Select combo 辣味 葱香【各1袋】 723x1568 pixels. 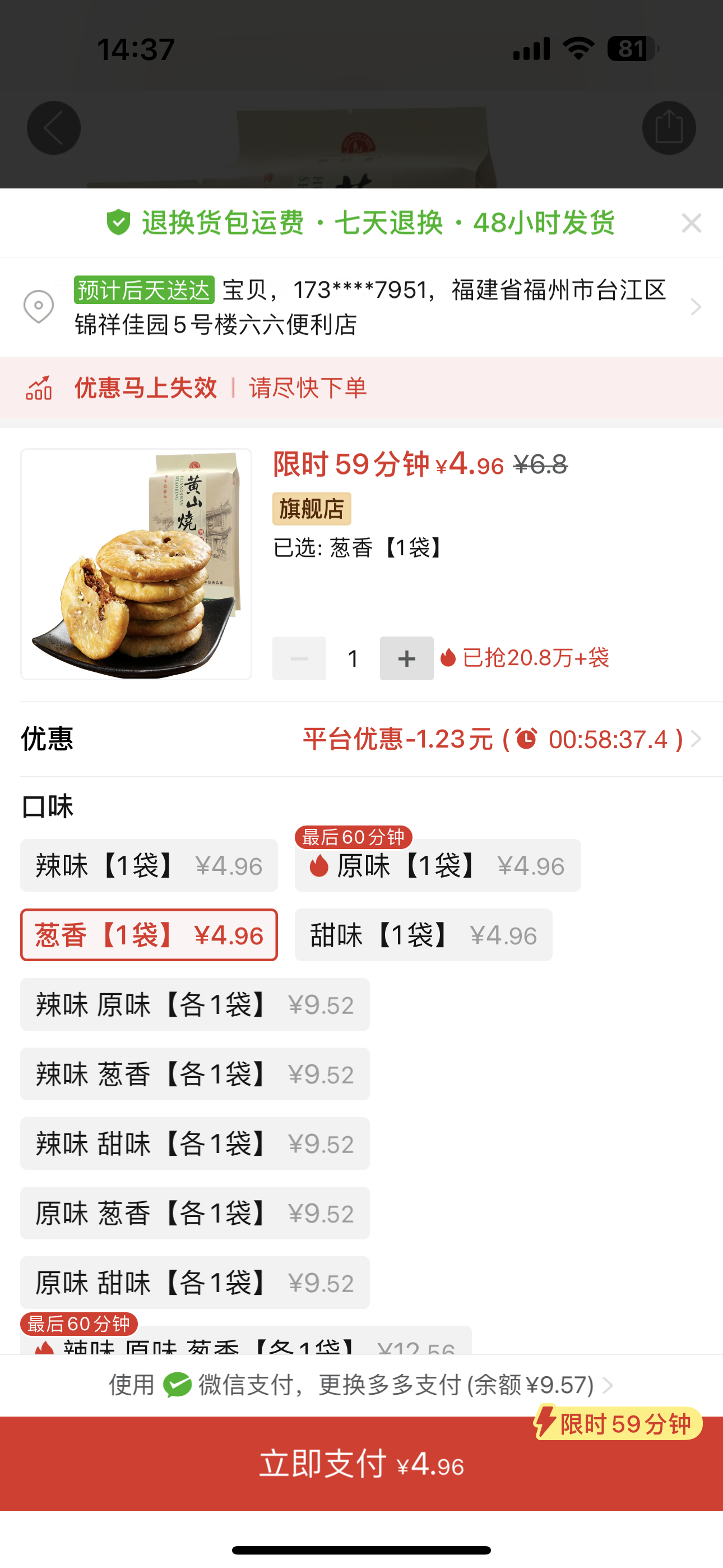(194, 1074)
